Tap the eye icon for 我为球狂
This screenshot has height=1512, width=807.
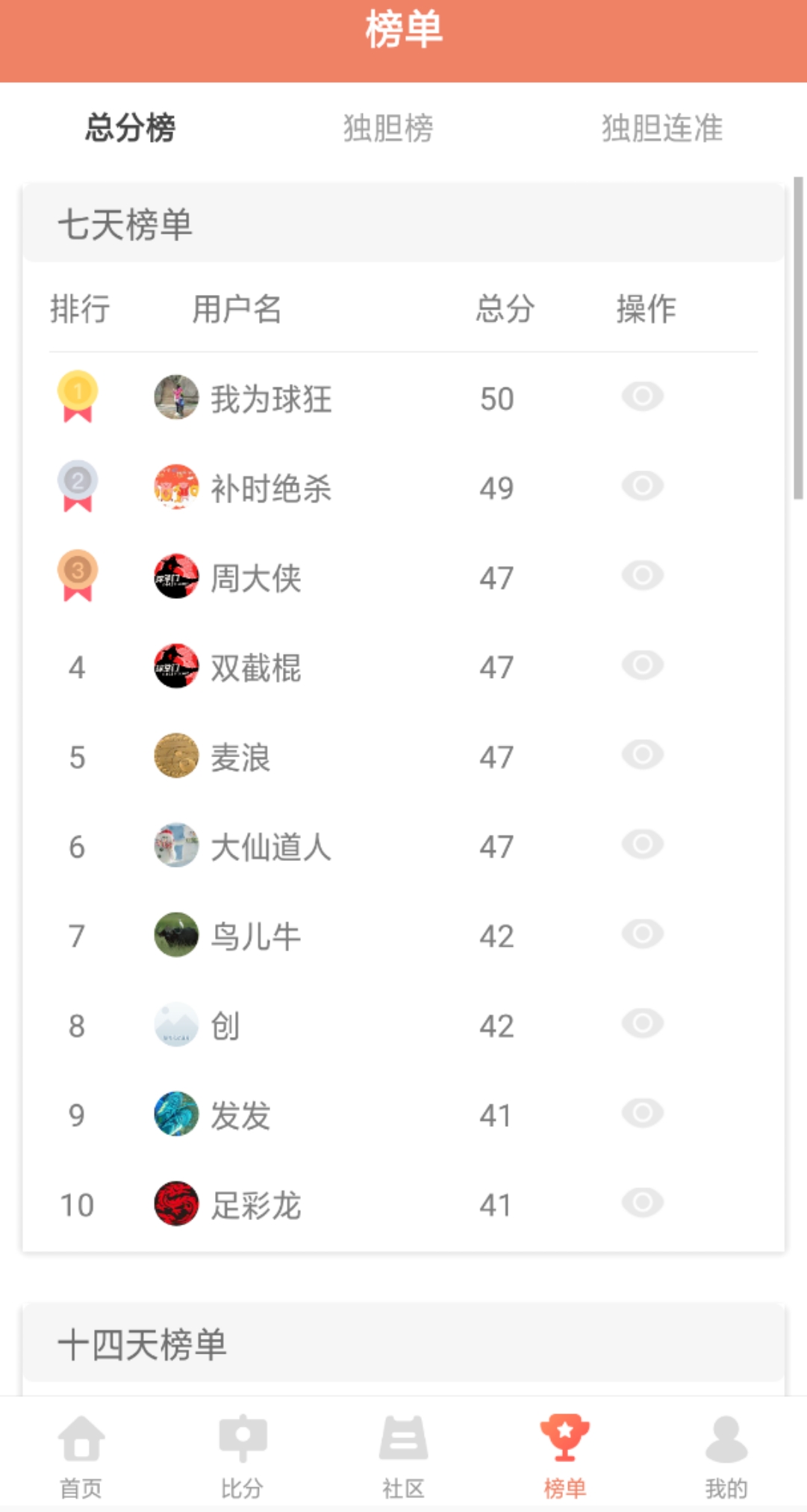click(x=643, y=396)
